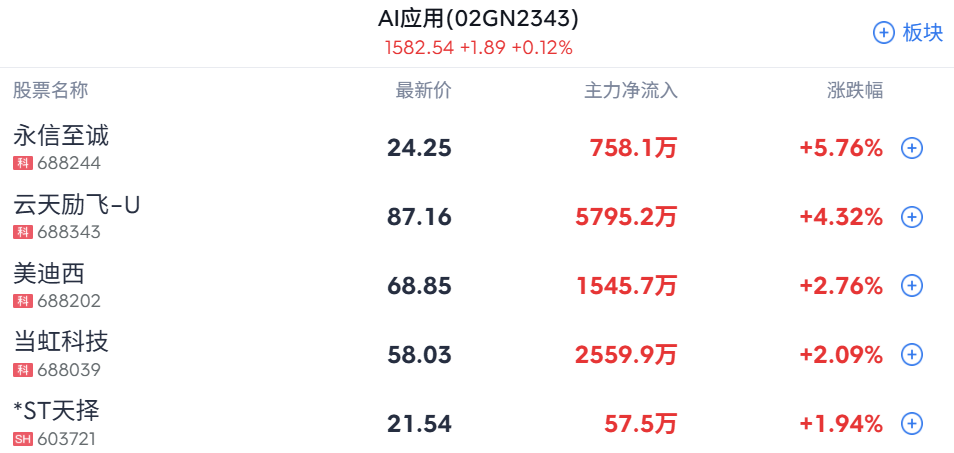Open AI应用 index details header
Image resolution: width=954 pixels, height=453 pixels.
coord(478,31)
